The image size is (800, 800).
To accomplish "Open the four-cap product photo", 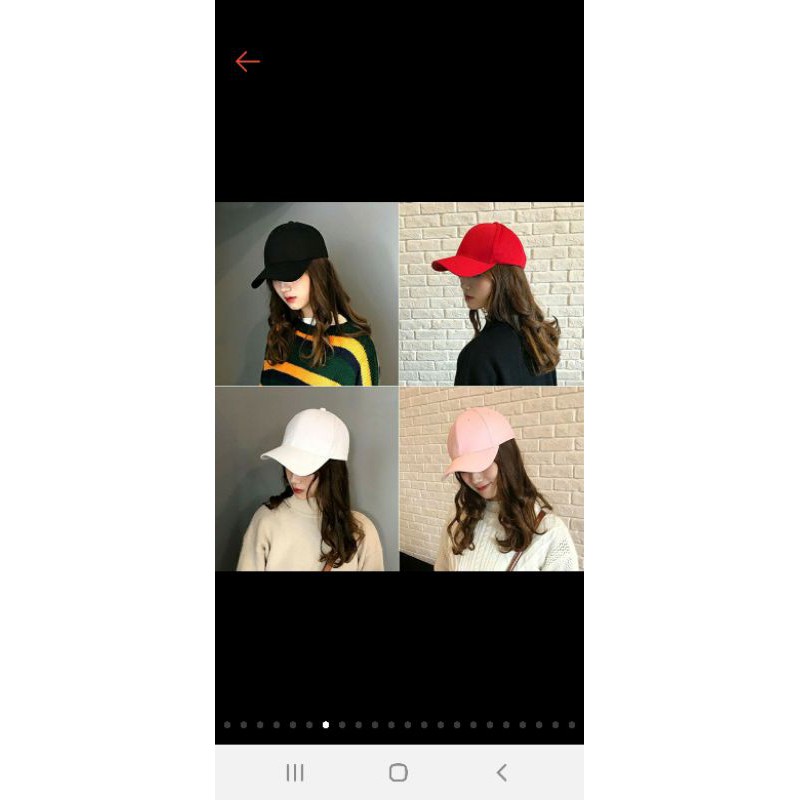I will pos(399,386).
